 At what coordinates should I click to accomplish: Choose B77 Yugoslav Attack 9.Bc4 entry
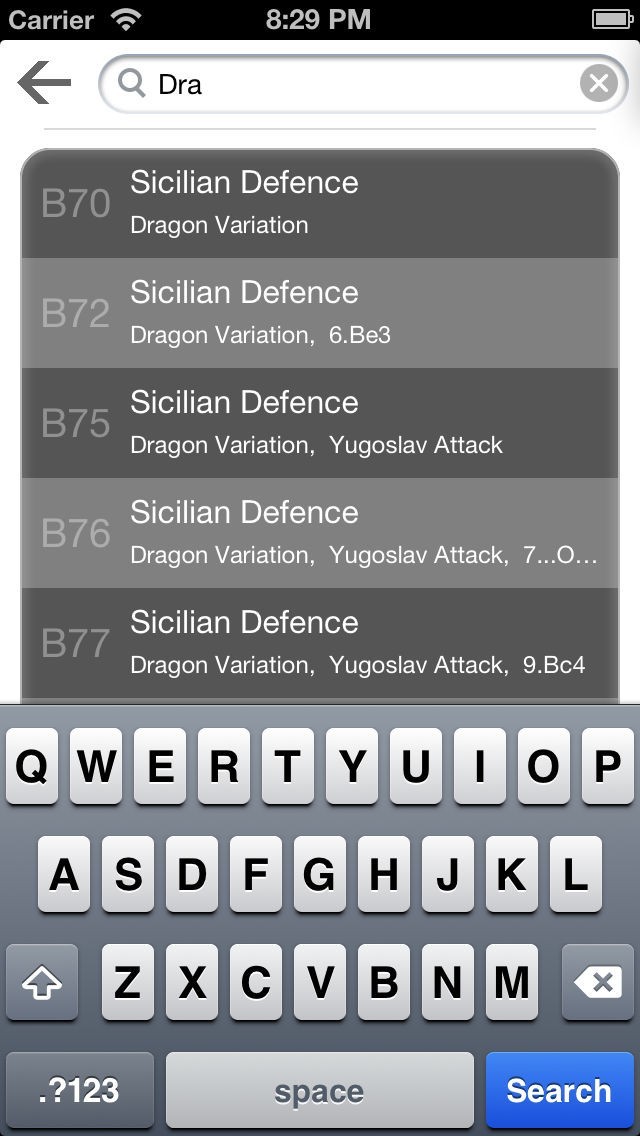(320, 643)
